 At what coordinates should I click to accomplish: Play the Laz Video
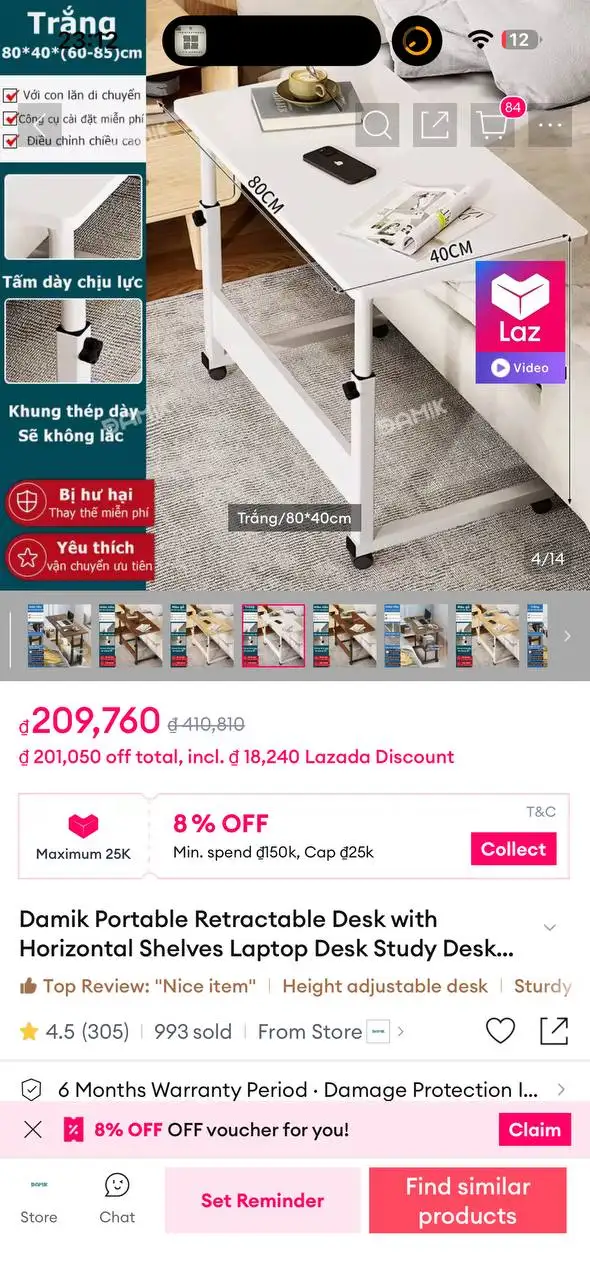(x=520, y=322)
